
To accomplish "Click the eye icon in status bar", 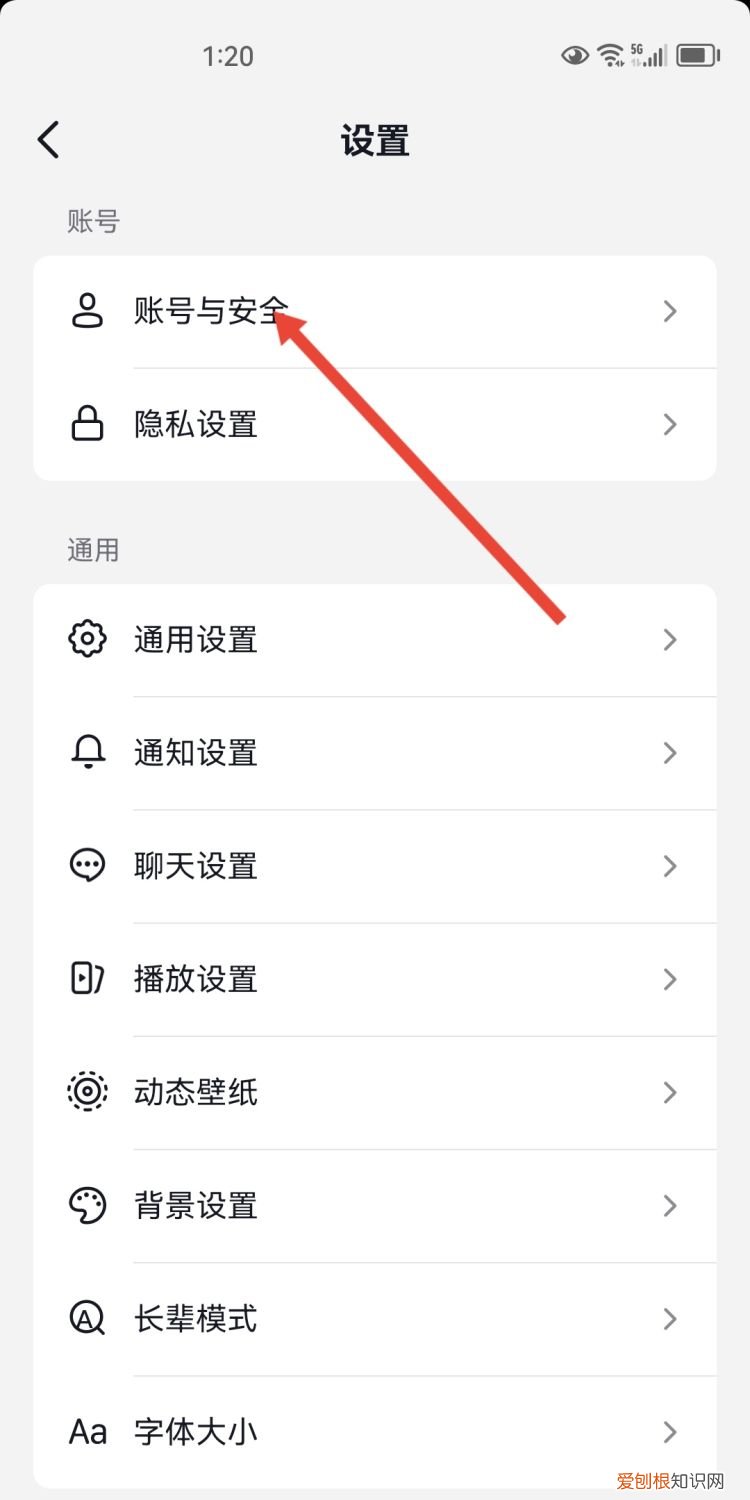I will 575,56.
